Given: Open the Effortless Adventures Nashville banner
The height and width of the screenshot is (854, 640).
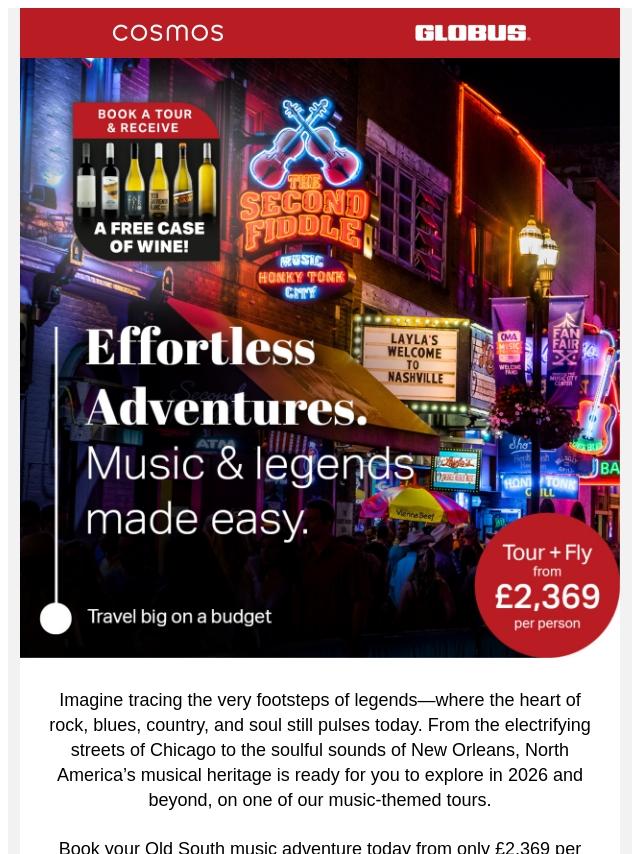Looking at the screenshot, I should (320, 358).
